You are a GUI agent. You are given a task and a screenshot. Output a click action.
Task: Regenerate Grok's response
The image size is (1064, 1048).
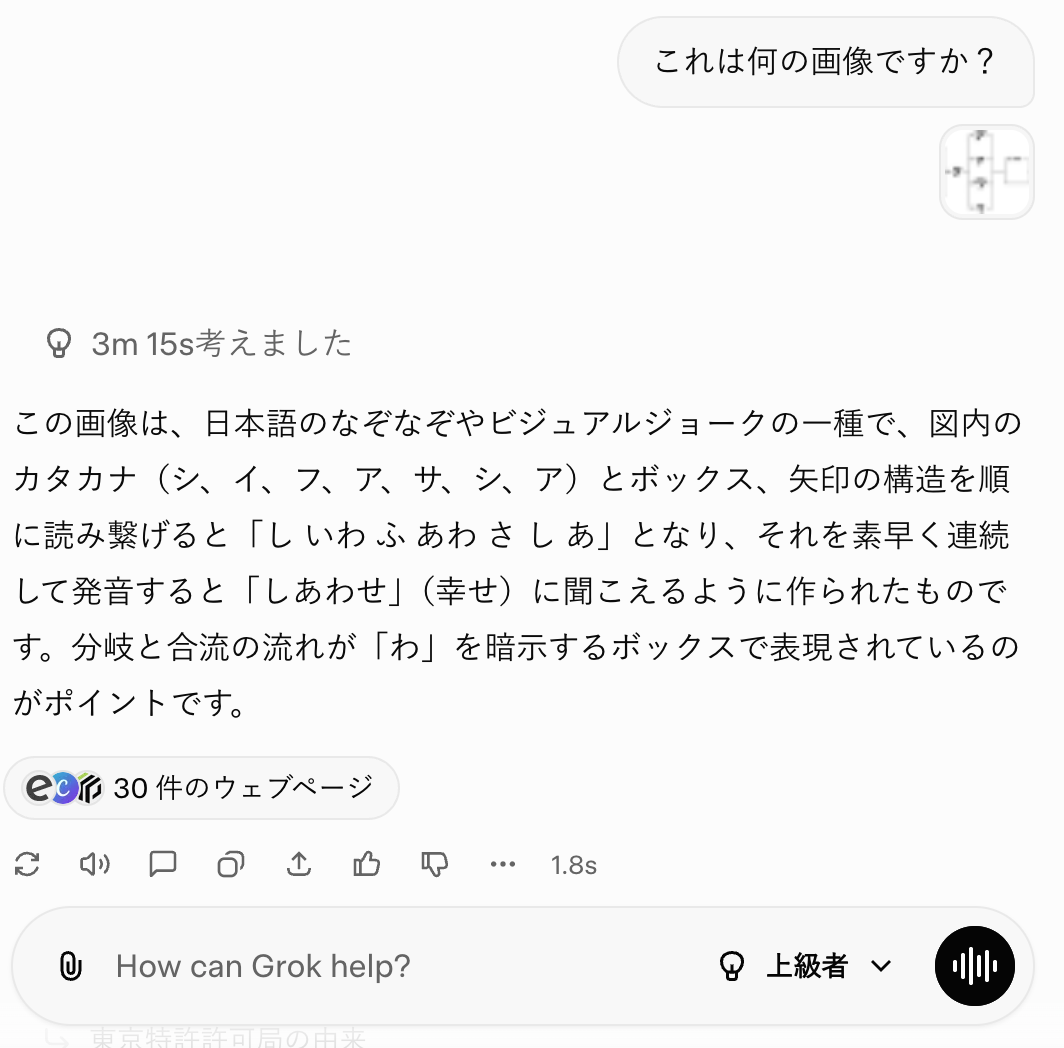tap(28, 864)
